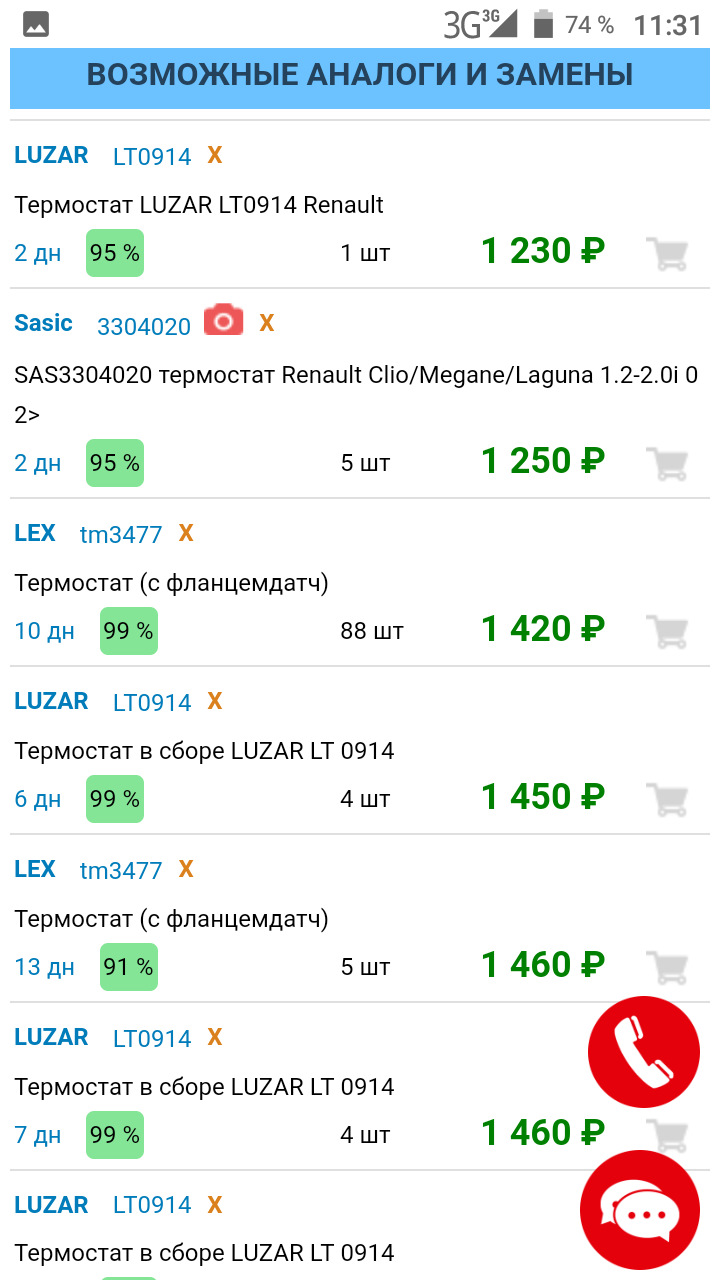Tap LUZAR brand link on the 1 450 ₽ offer
The height and width of the screenshot is (1280, 720).
point(51,701)
